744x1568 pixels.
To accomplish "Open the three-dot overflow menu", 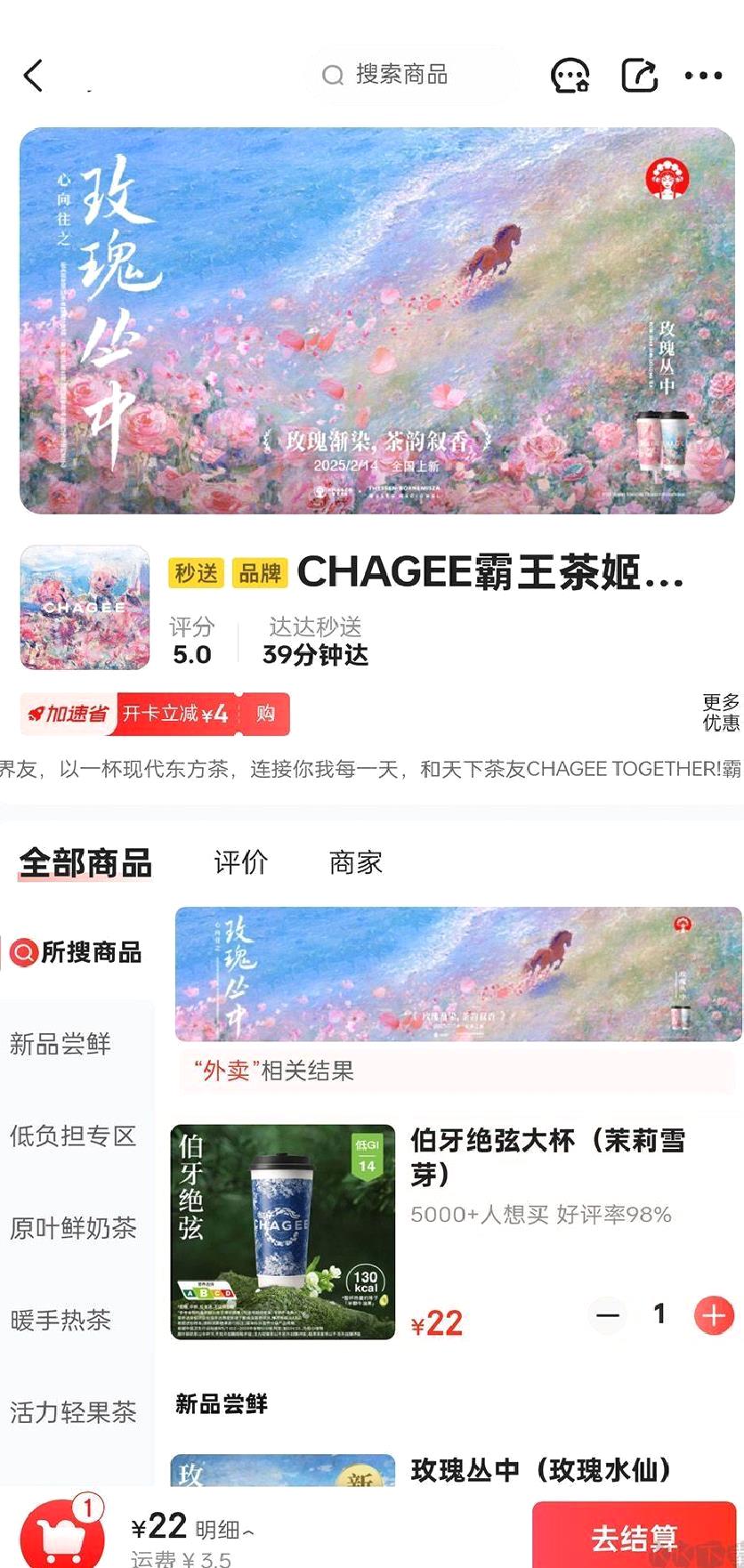I will (x=703, y=76).
